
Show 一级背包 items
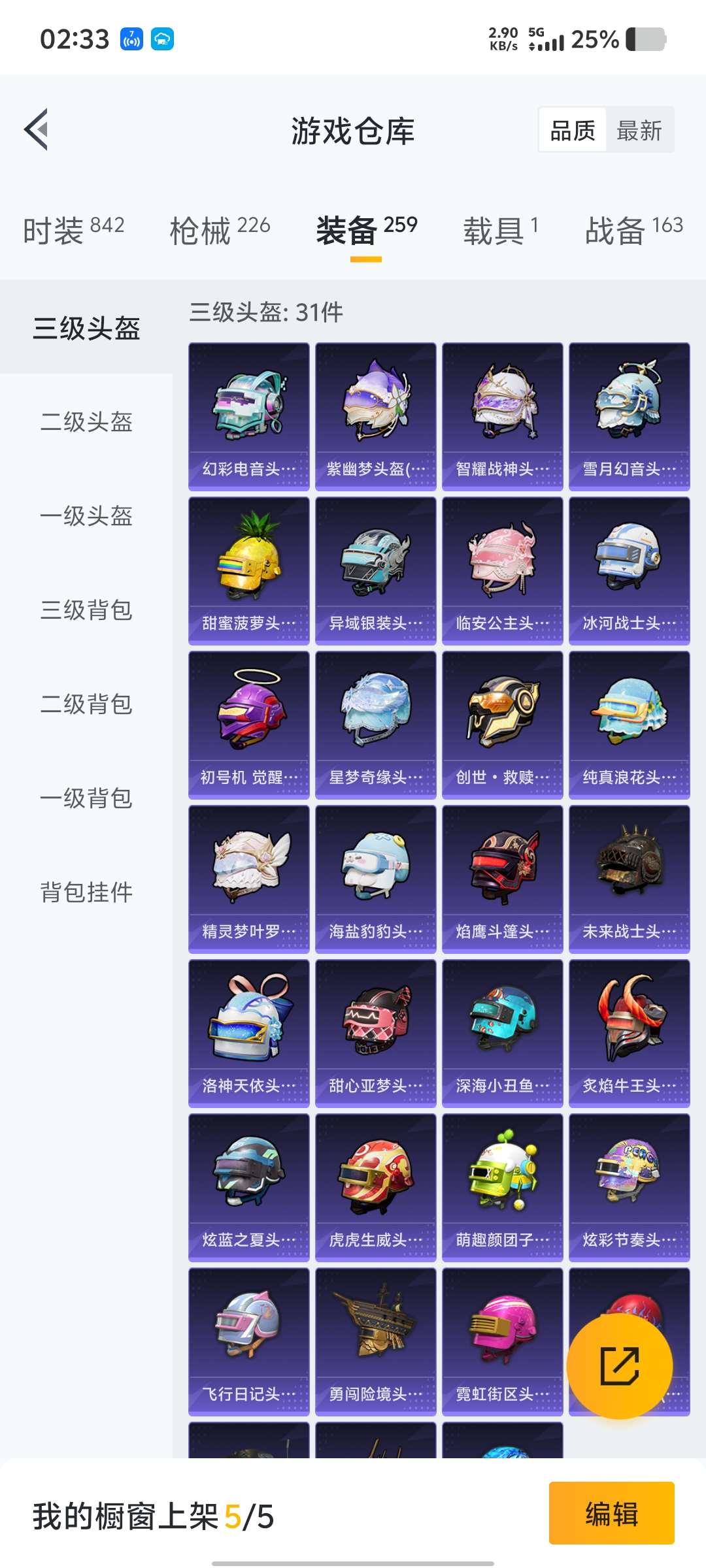click(86, 798)
